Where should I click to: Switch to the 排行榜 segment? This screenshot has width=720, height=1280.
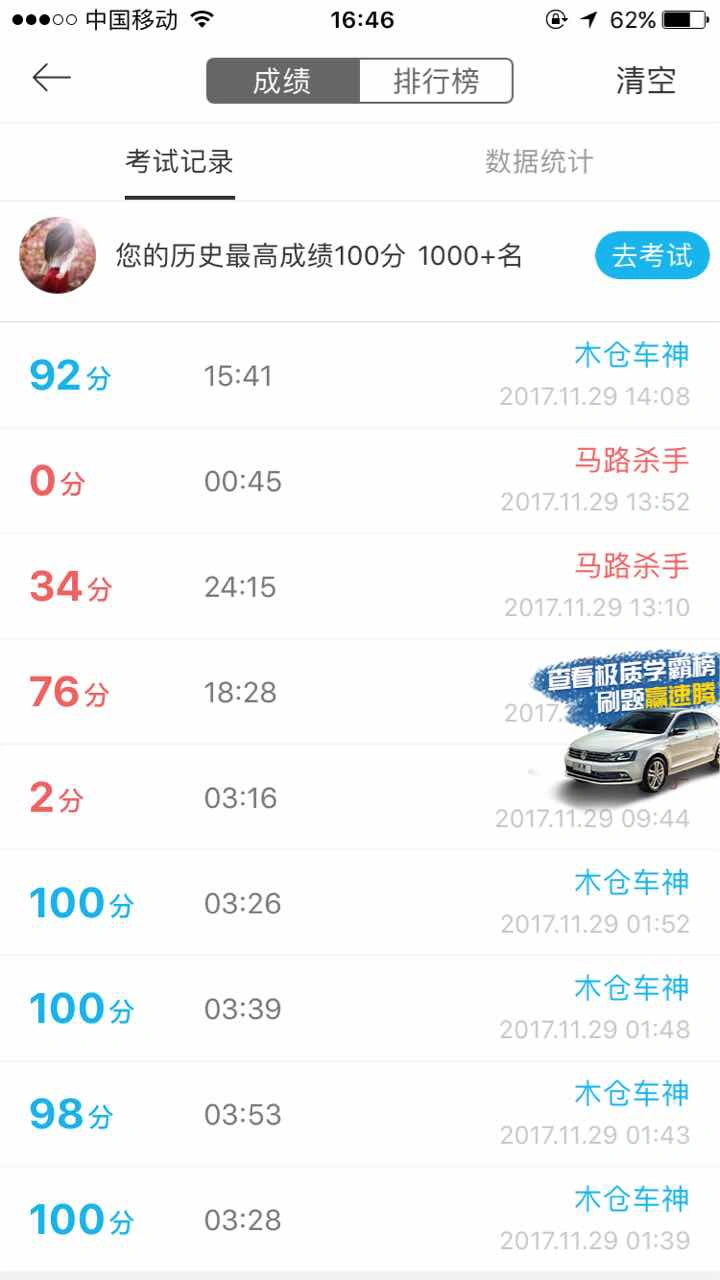[x=436, y=81]
